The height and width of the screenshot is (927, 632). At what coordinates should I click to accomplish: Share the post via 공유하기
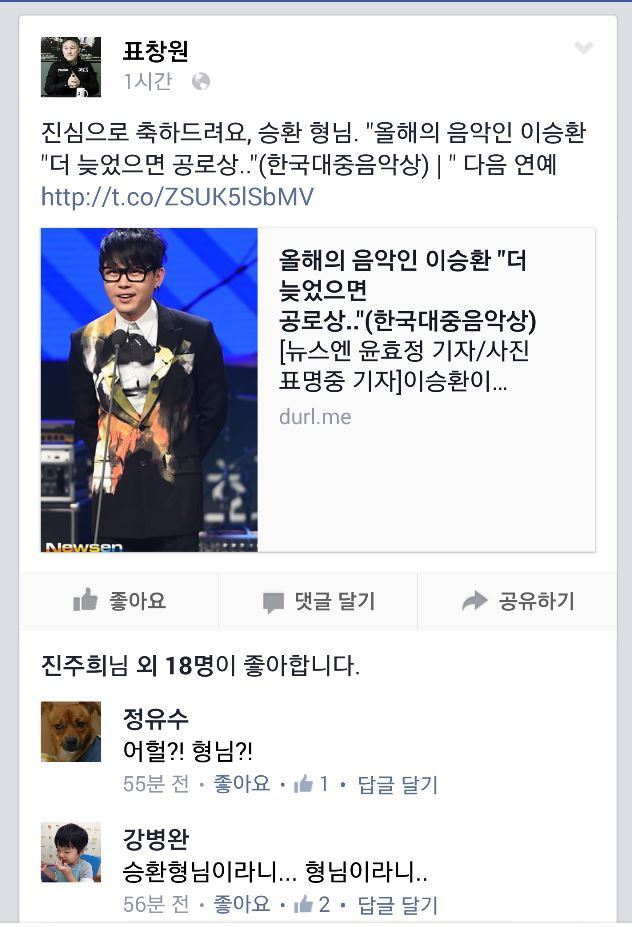click(517, 601)
